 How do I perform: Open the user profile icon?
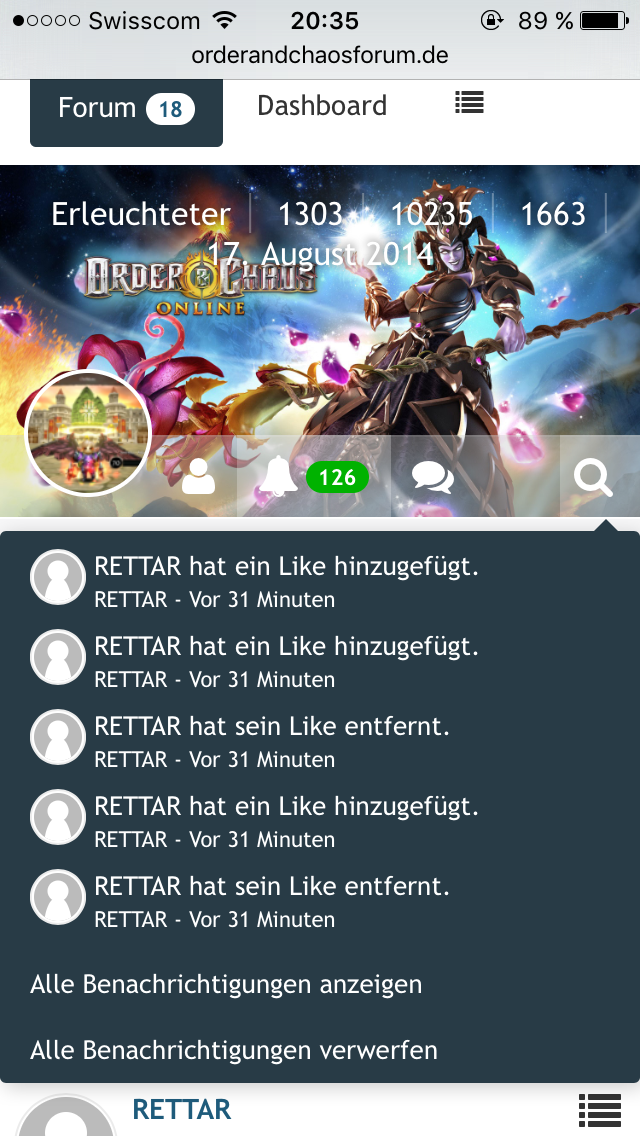[x=198, y=476]
